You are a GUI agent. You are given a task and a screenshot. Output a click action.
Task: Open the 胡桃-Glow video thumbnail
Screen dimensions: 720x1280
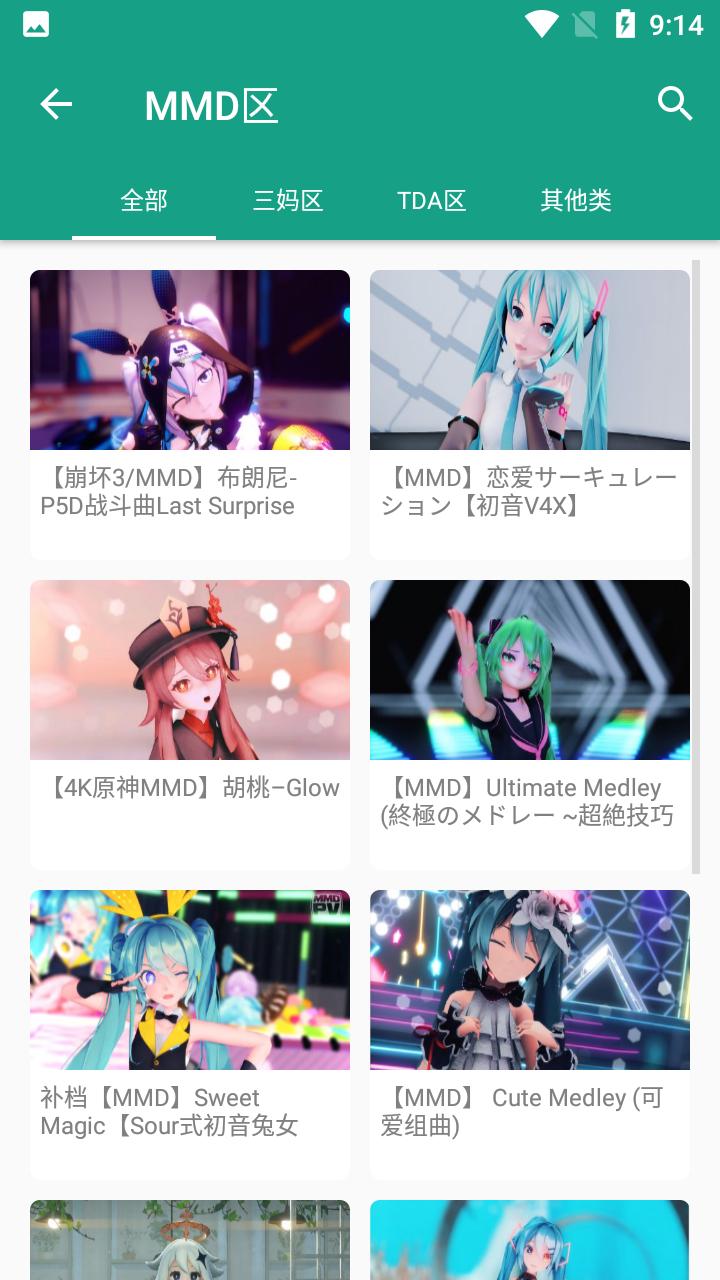tap(190, 670)
